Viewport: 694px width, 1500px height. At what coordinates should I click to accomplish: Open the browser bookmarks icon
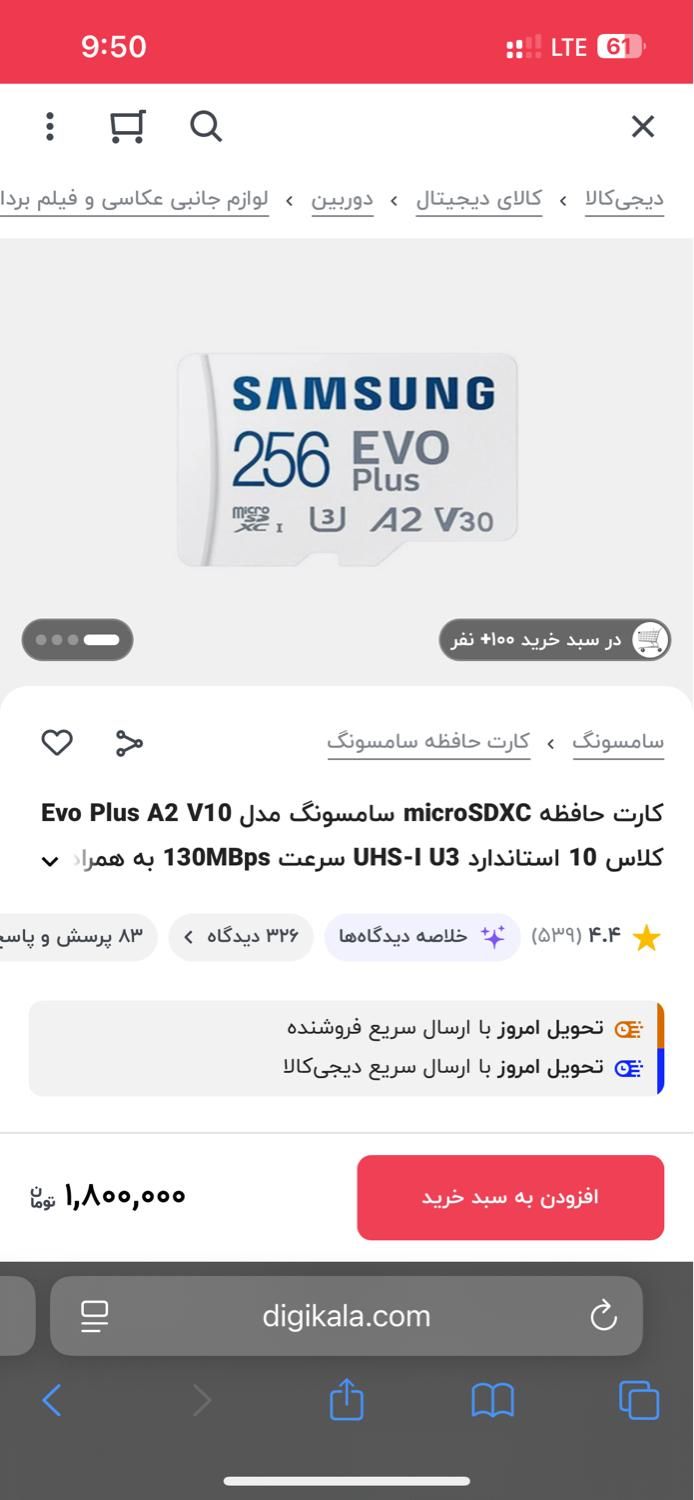492,1400
